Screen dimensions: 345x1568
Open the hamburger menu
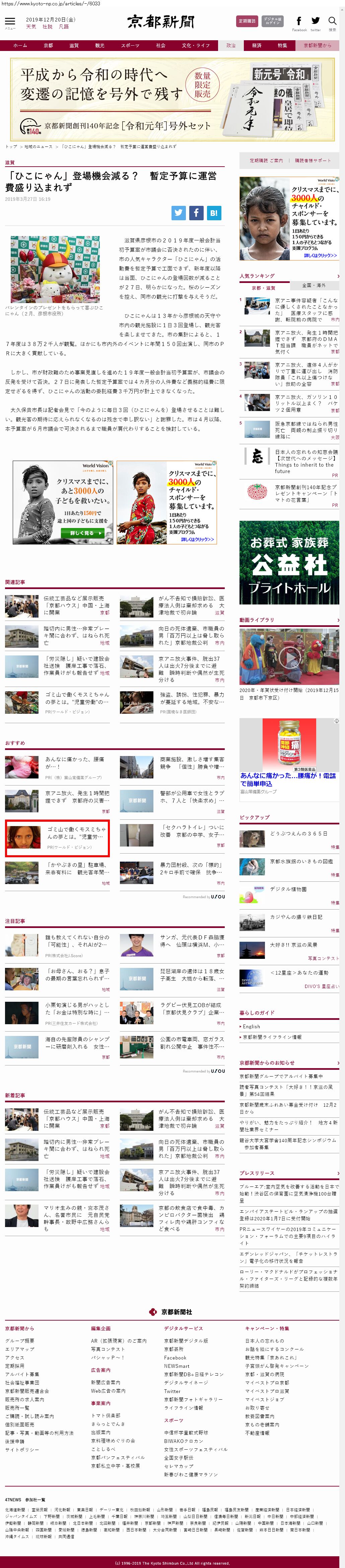click(10, 22)
